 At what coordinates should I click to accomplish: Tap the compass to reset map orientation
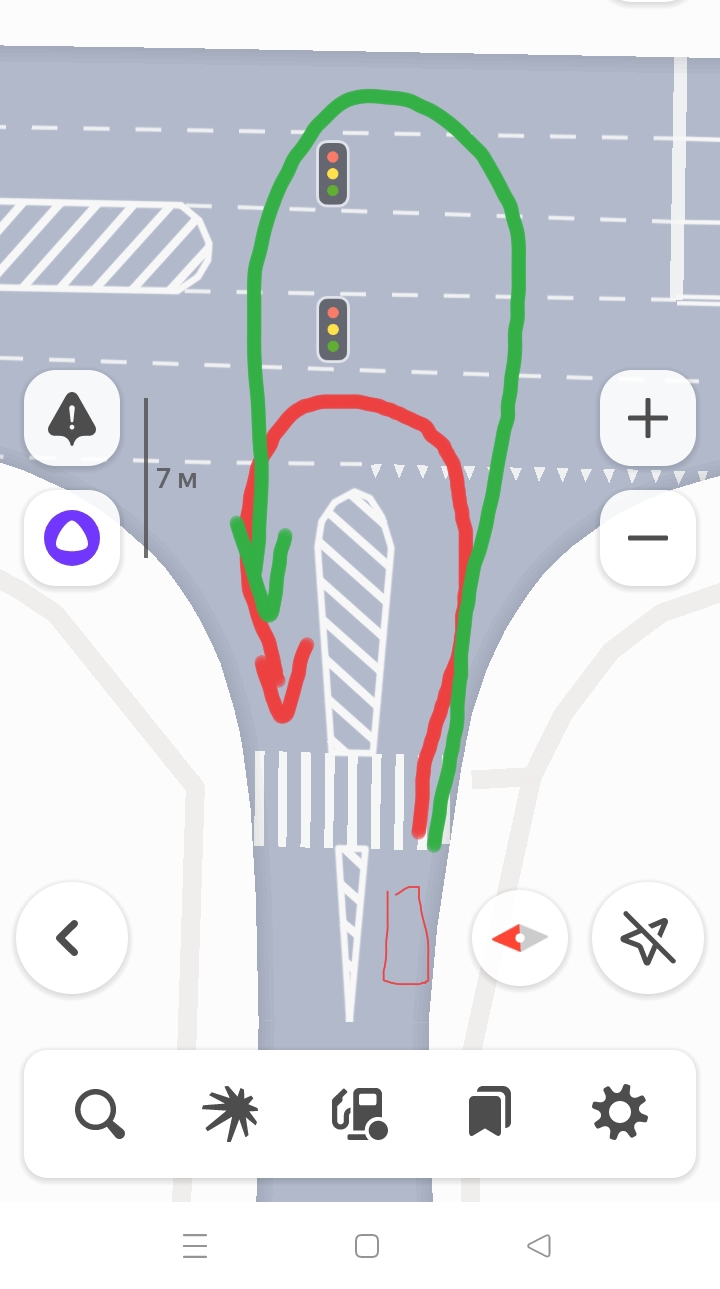point(520,938)
